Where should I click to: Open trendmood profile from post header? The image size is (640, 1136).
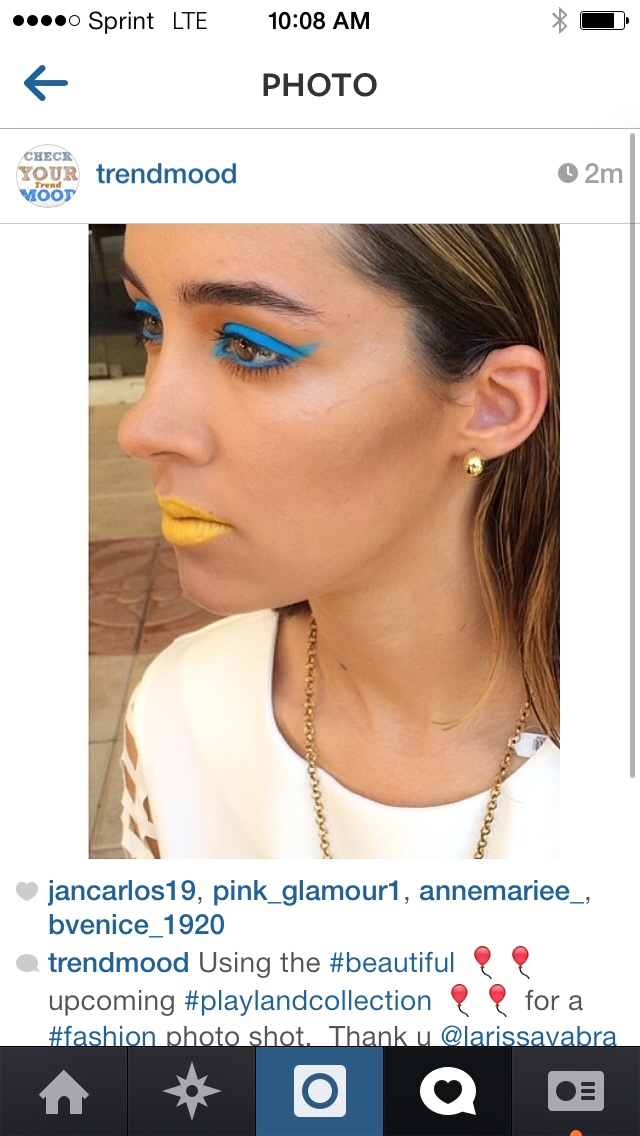[x=166, y=174]
